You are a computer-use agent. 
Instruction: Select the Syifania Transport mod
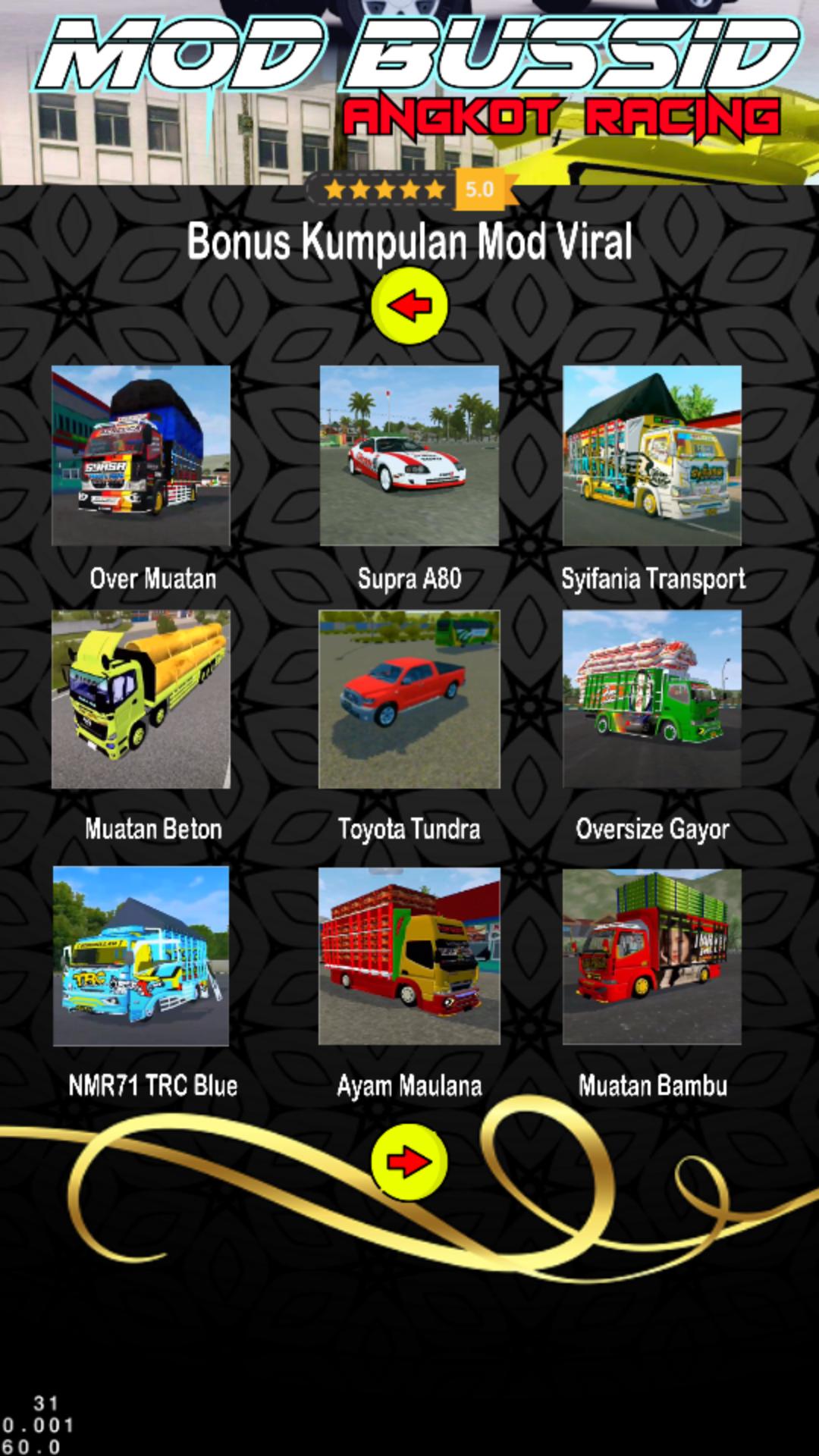(x=652, y=456)
